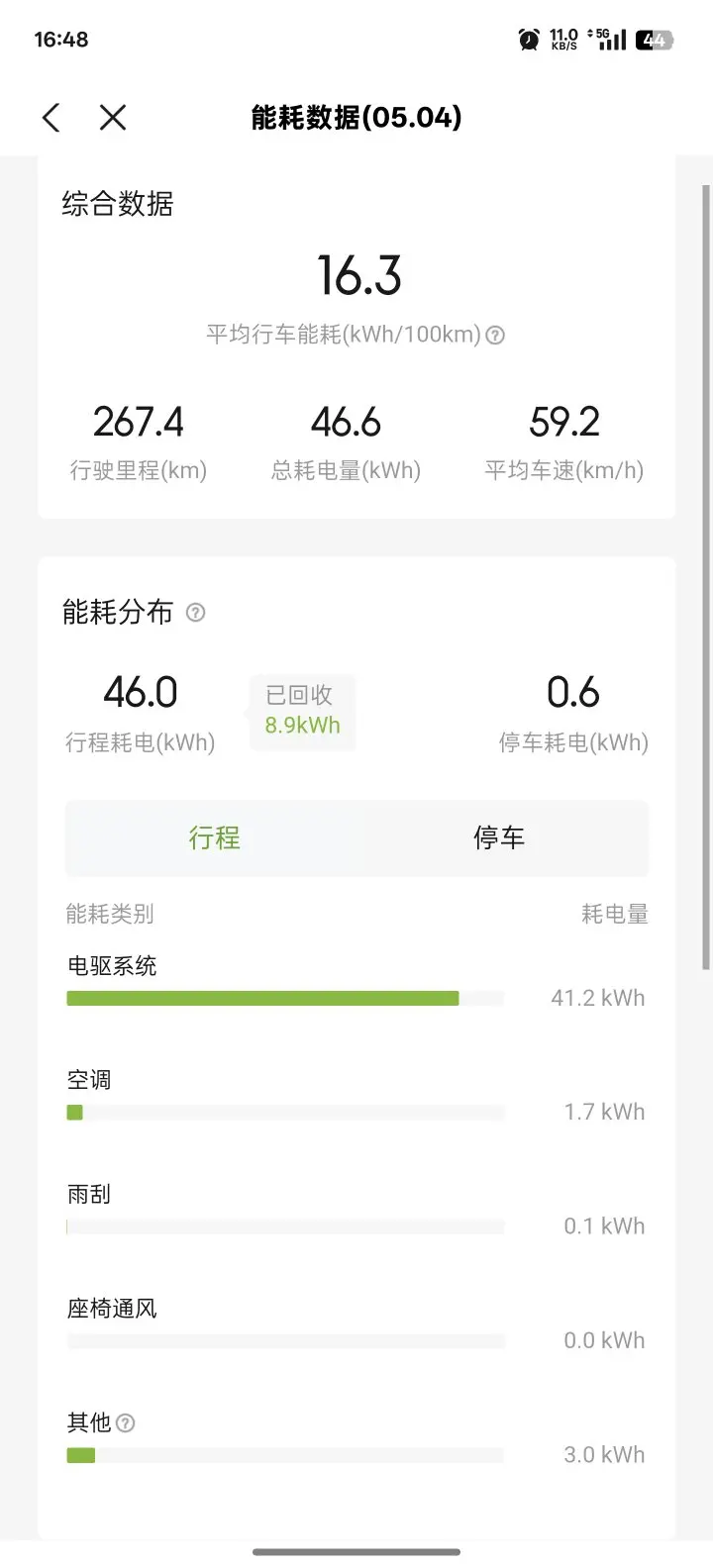Close the energy consumption page
713x1568 pixels.
[x=113, y=118]
